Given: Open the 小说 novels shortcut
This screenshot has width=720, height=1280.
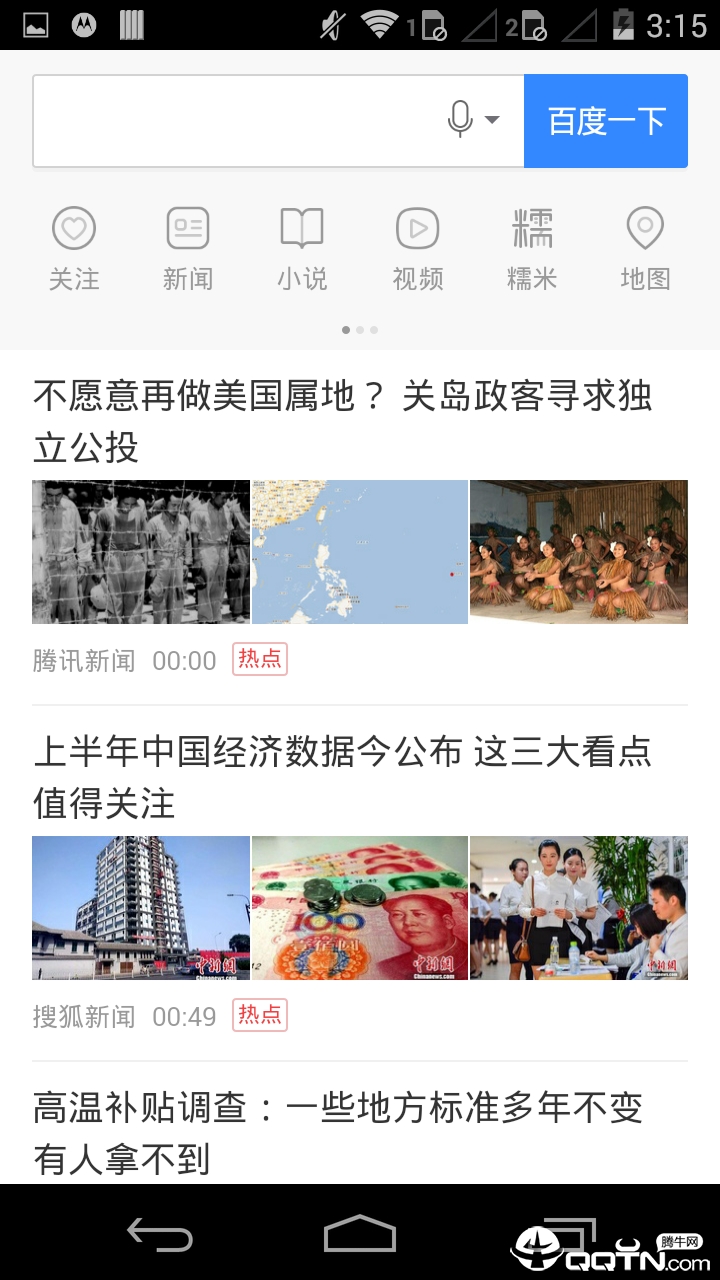Looking at the screenshot, I should [x=302, y=248].
